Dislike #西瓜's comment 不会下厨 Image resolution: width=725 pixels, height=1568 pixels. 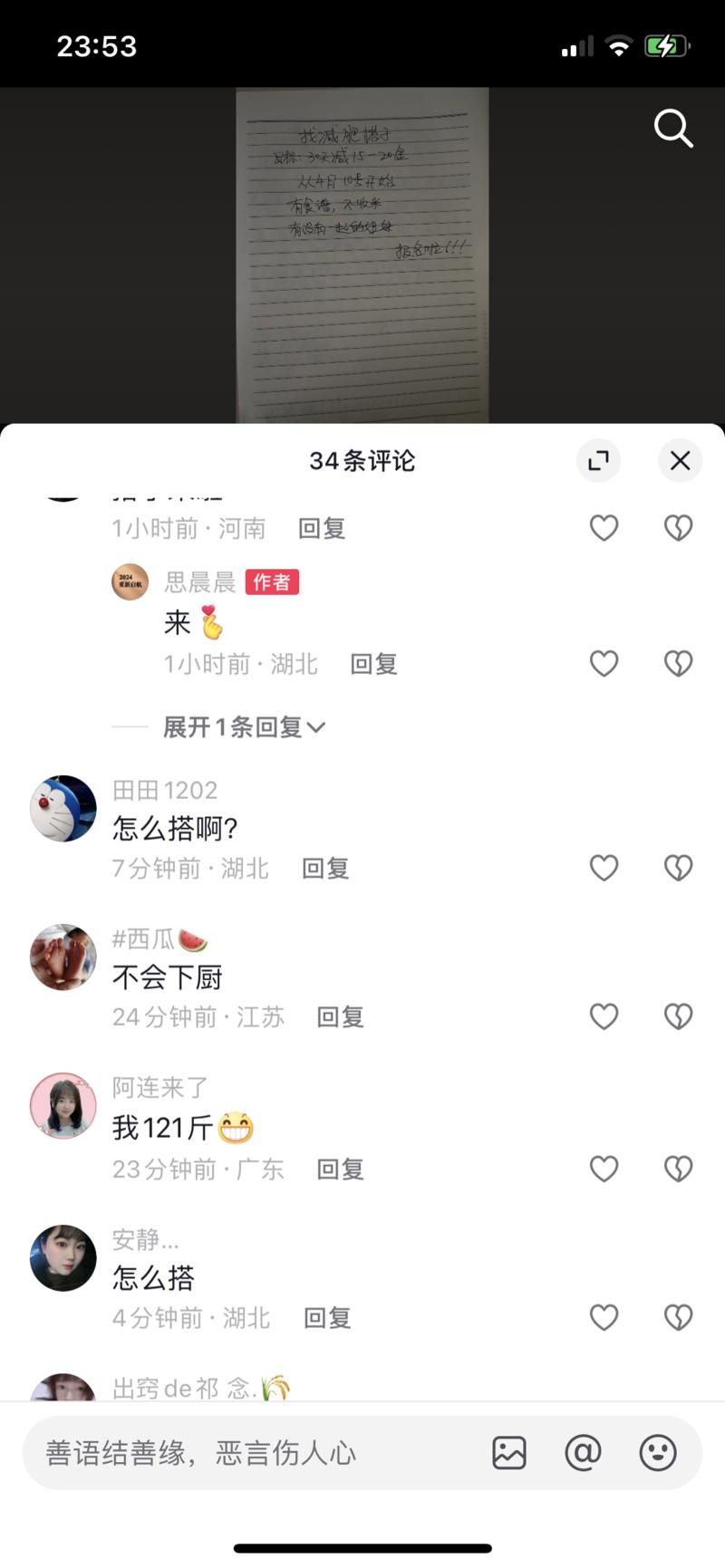pos(678,1016)
